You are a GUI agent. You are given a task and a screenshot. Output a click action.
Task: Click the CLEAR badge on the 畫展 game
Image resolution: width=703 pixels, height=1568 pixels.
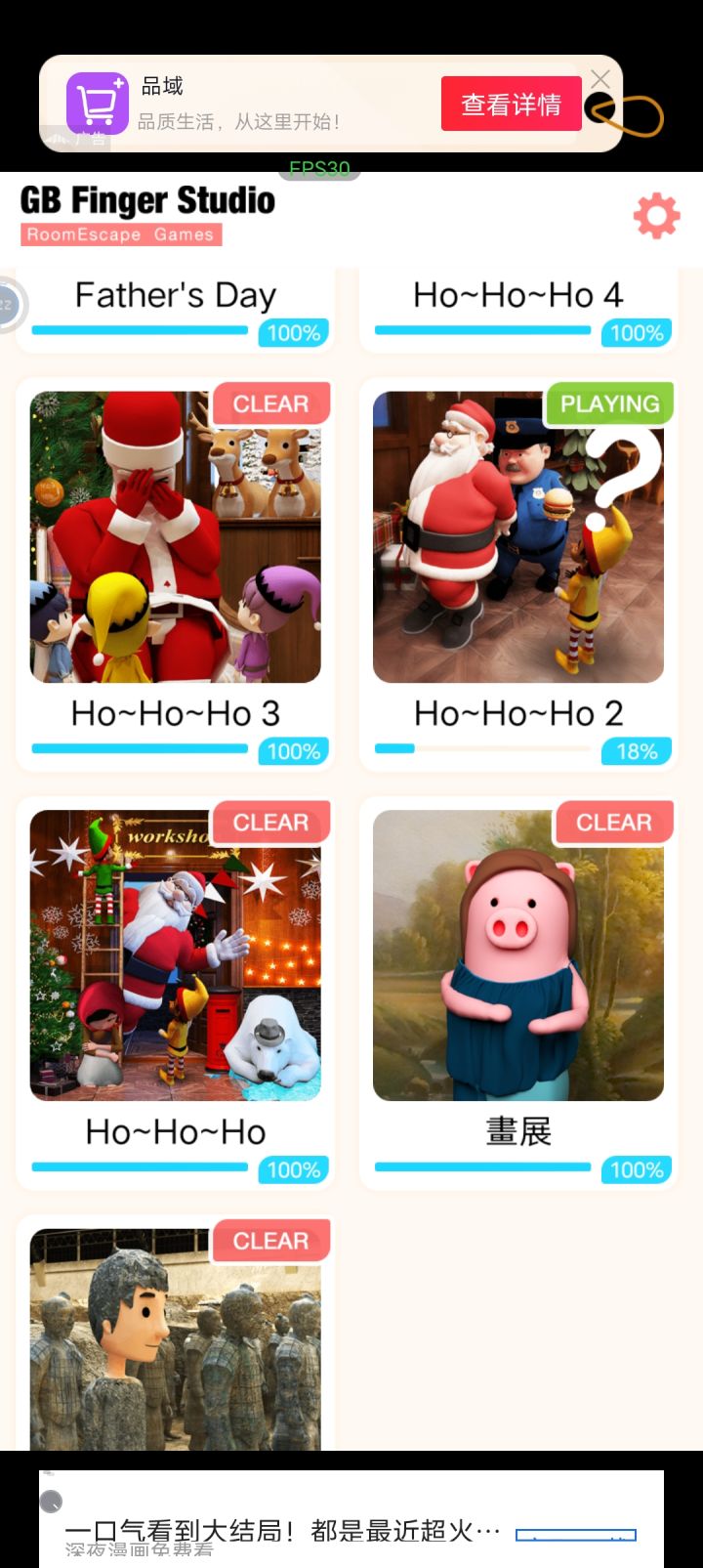pyautogui.click(x=614, y=823)
